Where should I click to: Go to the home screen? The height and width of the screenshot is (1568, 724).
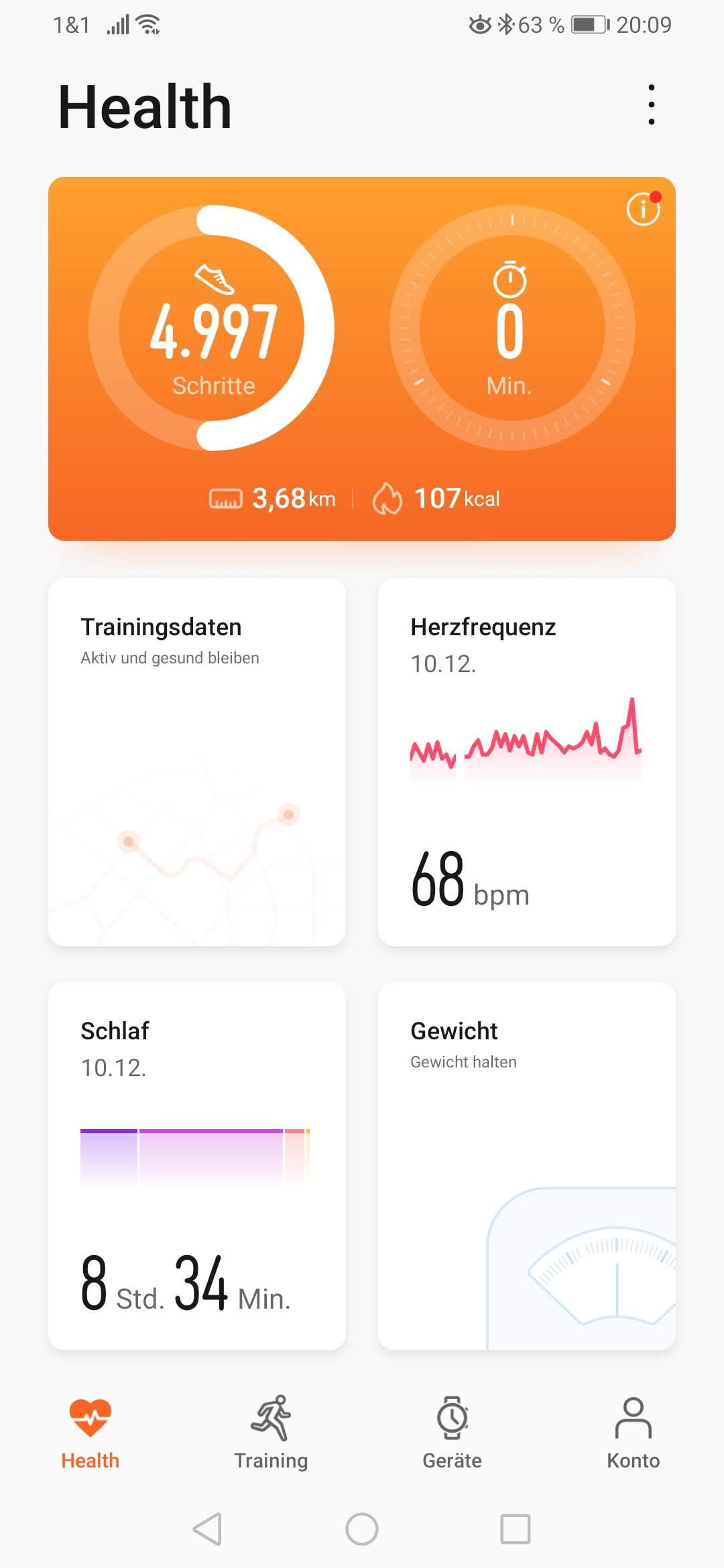(x=362, y=1529)
